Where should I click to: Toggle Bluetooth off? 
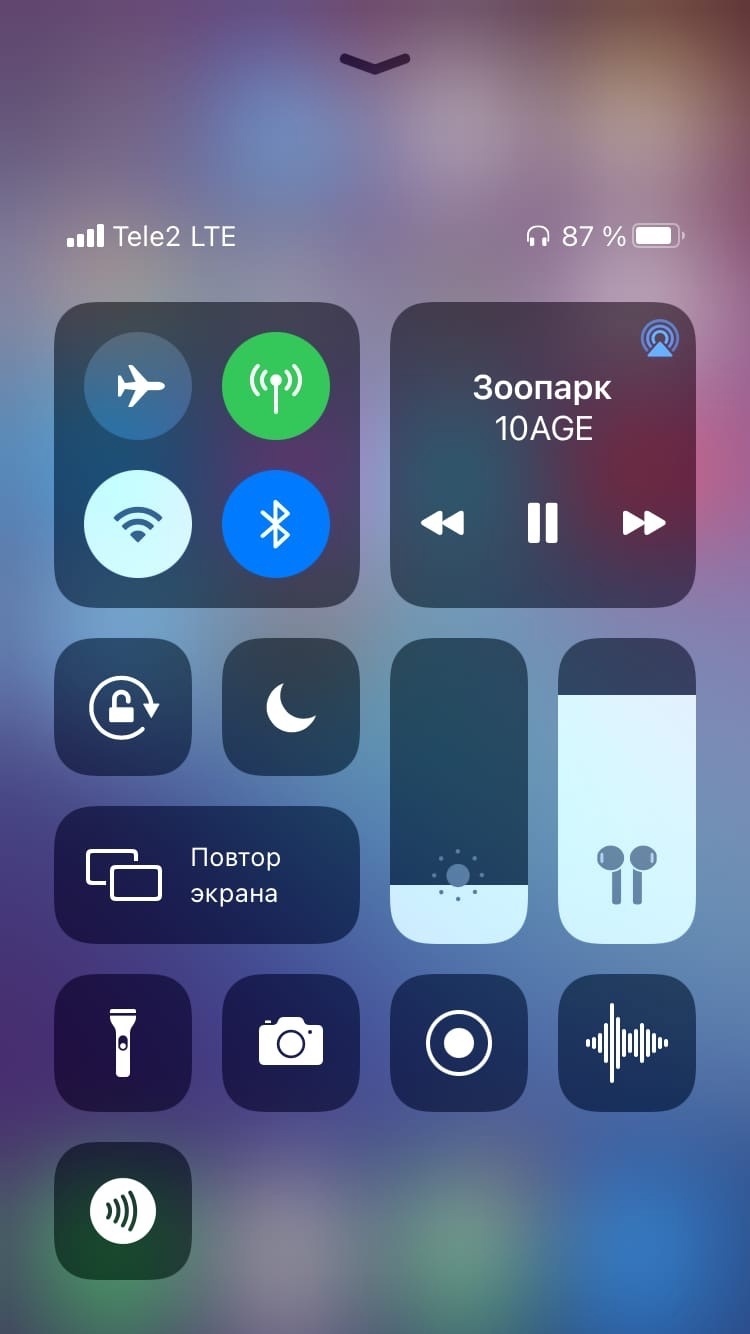pos(275,524)
